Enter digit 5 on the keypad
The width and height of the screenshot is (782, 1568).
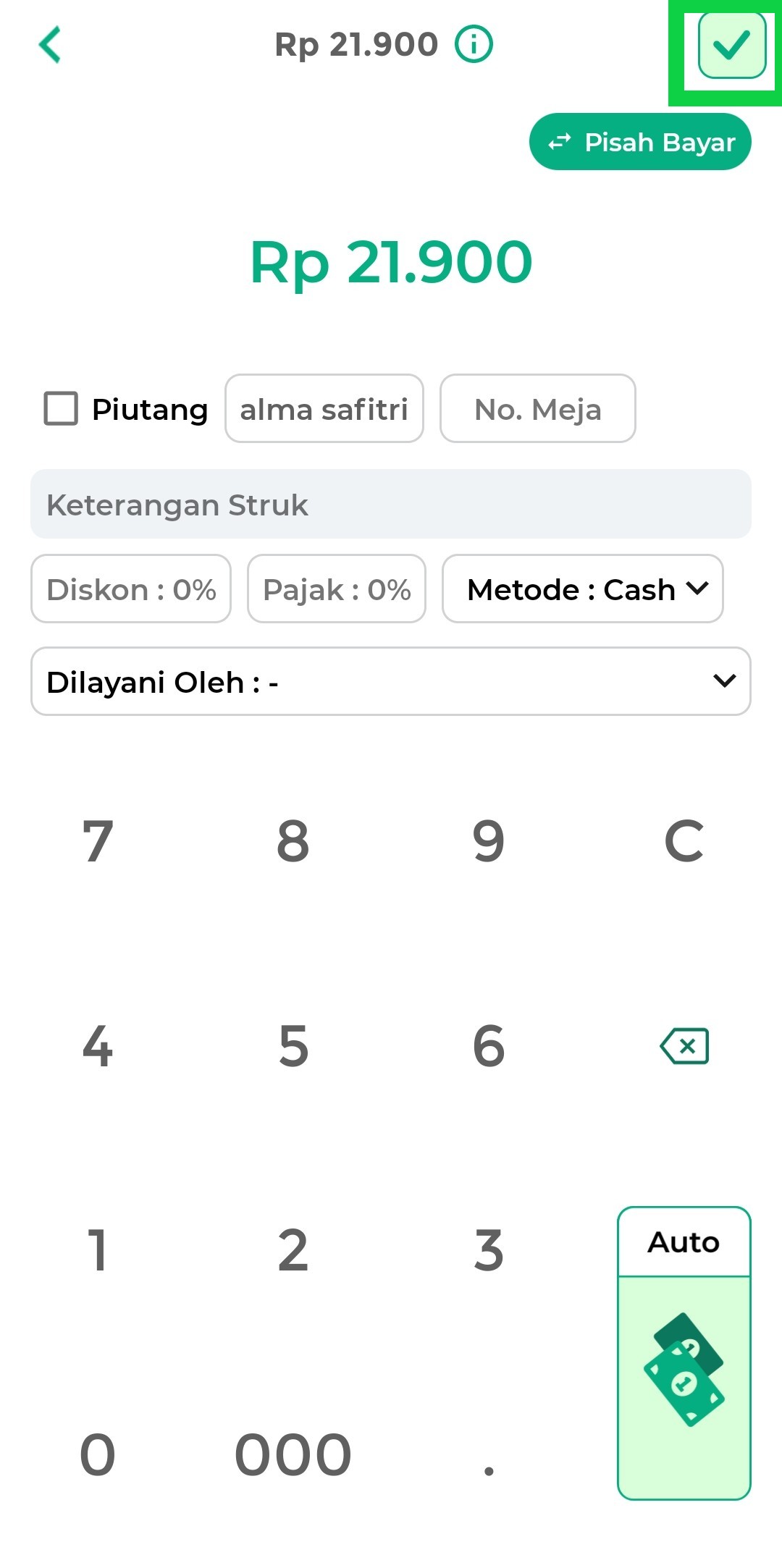pos(293,1046)
